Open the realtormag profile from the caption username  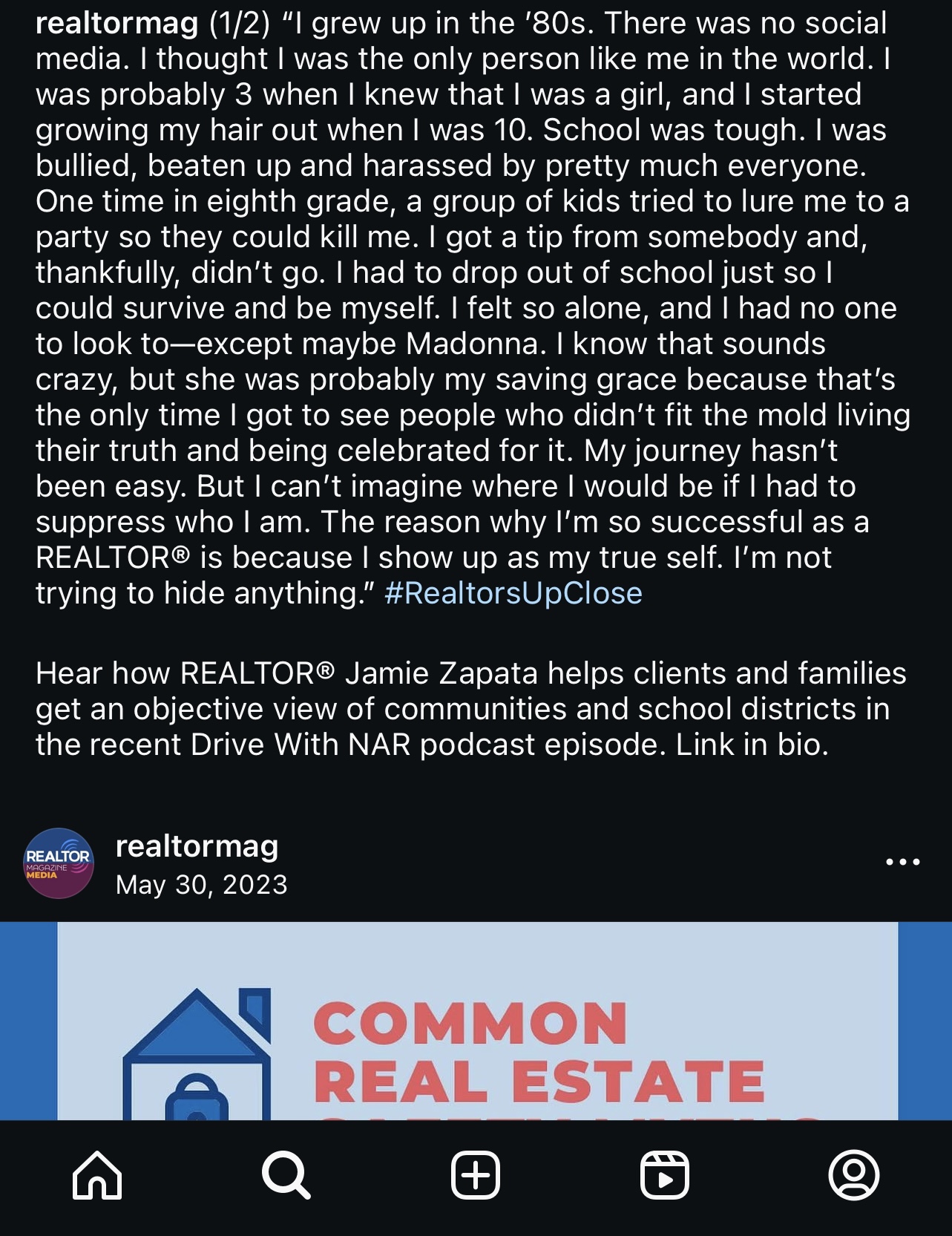pyautogui.click(x=116, y=24)
